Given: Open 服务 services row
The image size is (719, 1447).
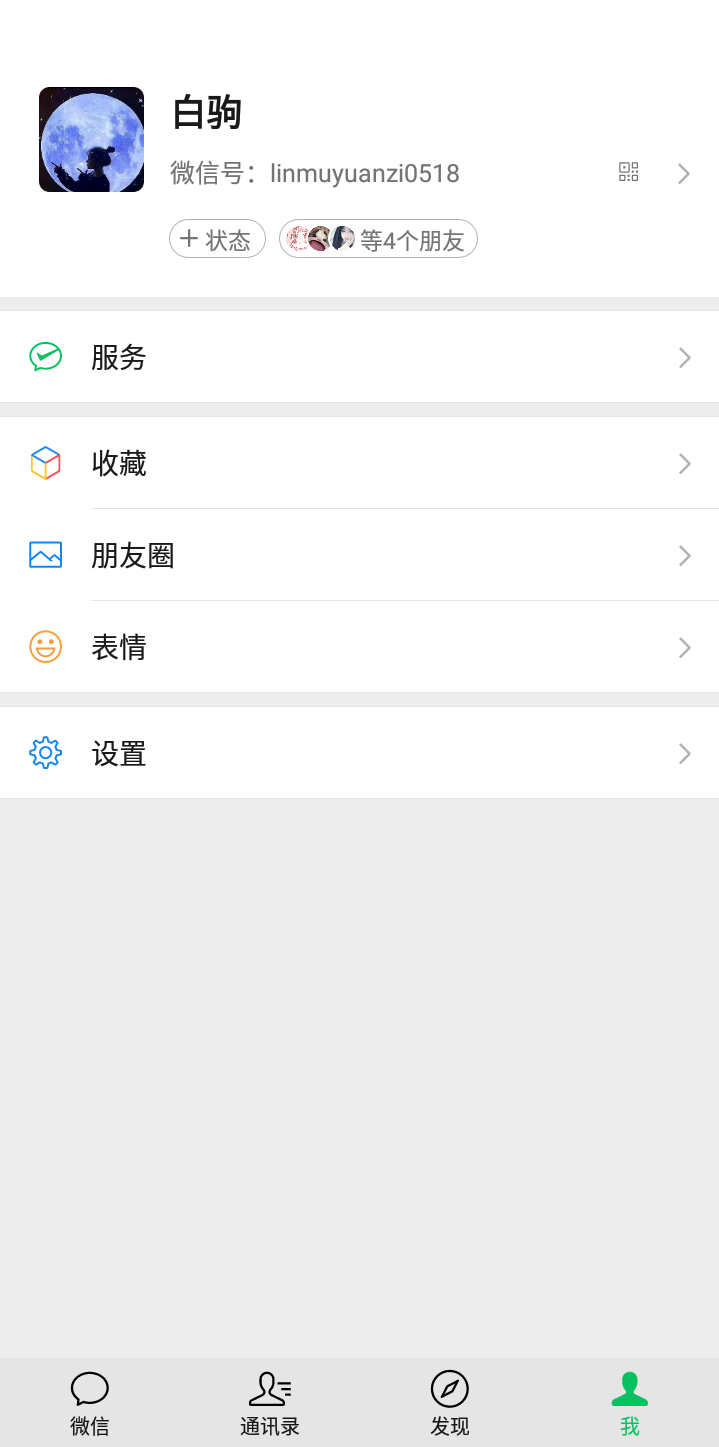Looking at the screenshot, I should (x=359, y=357).
